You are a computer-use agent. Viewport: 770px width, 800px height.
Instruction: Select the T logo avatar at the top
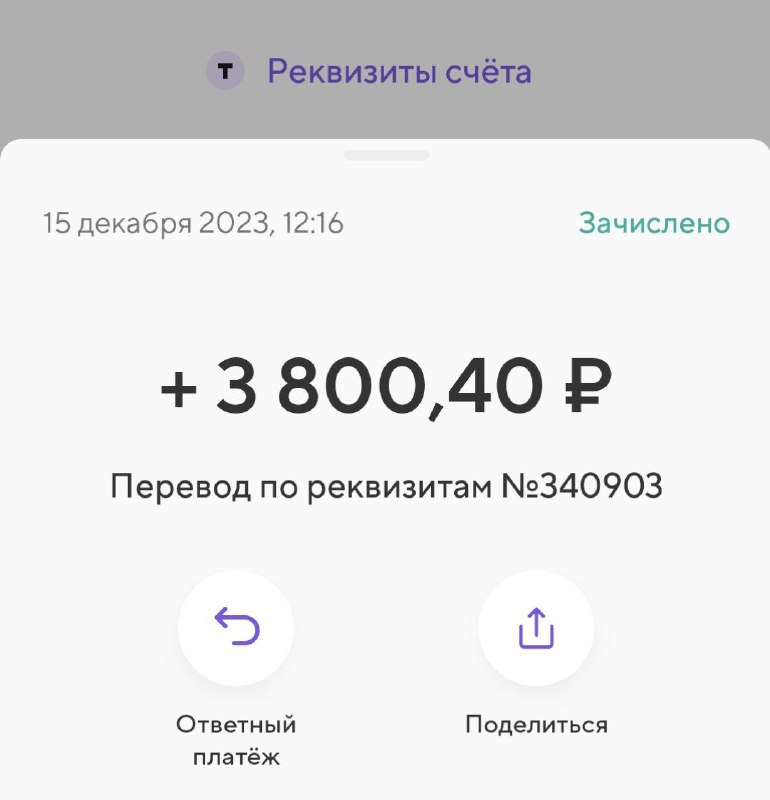pos(226,70)
